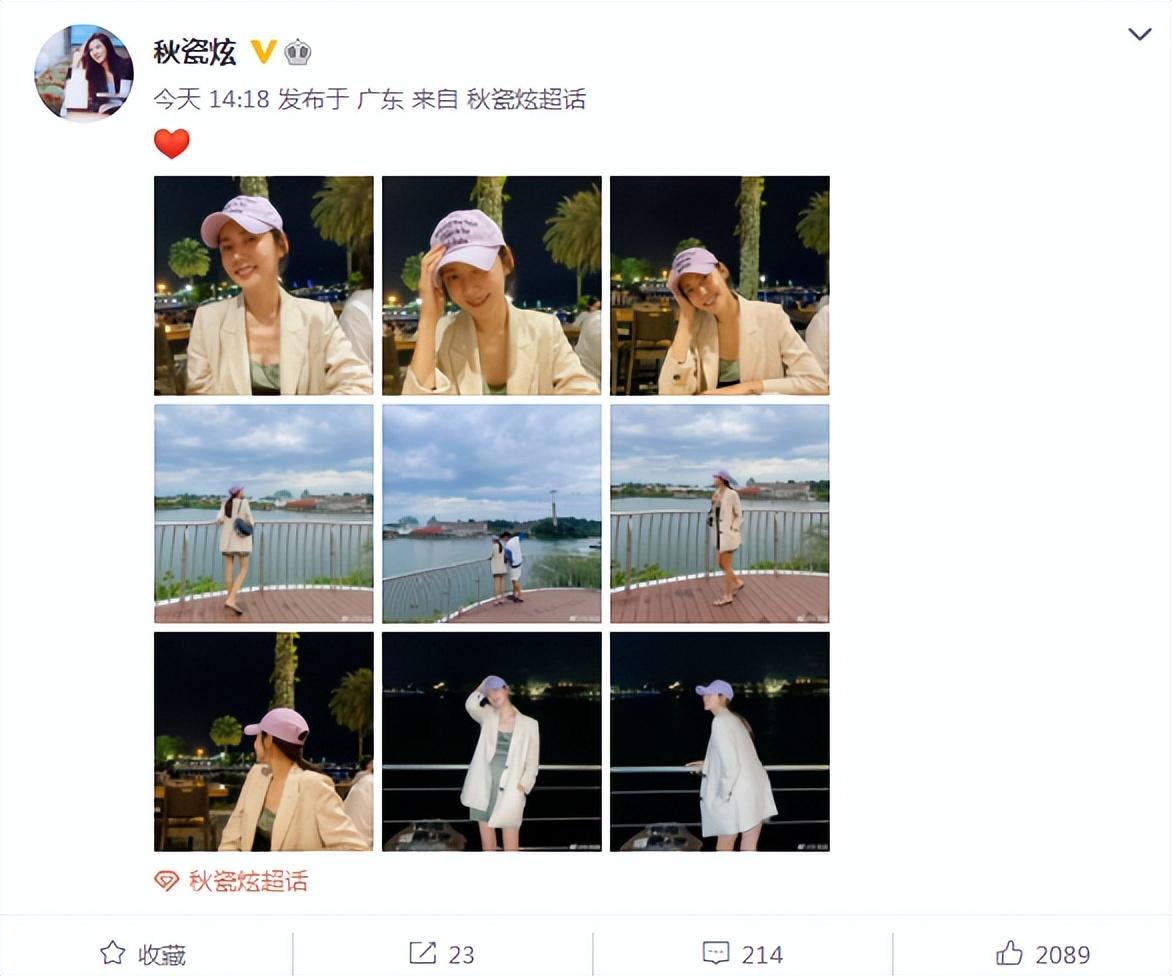Open the 秋瓷炫超话 source link
Image resolution: width=1172 pixels, height=976 pixels.
[525, 99]
